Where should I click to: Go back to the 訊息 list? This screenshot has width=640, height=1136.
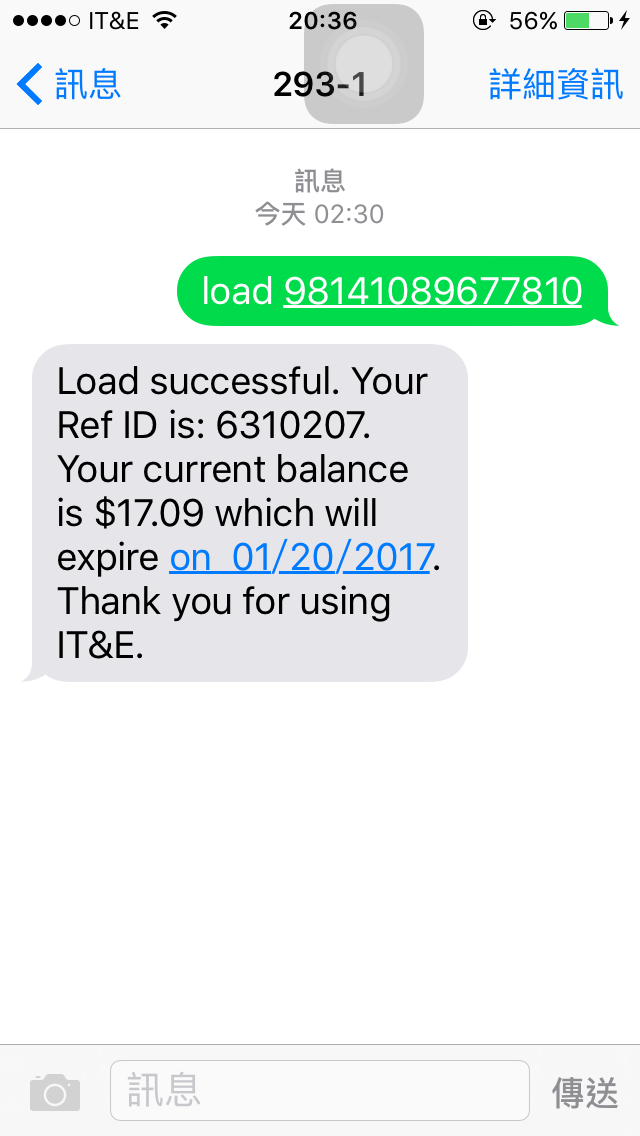68,85
